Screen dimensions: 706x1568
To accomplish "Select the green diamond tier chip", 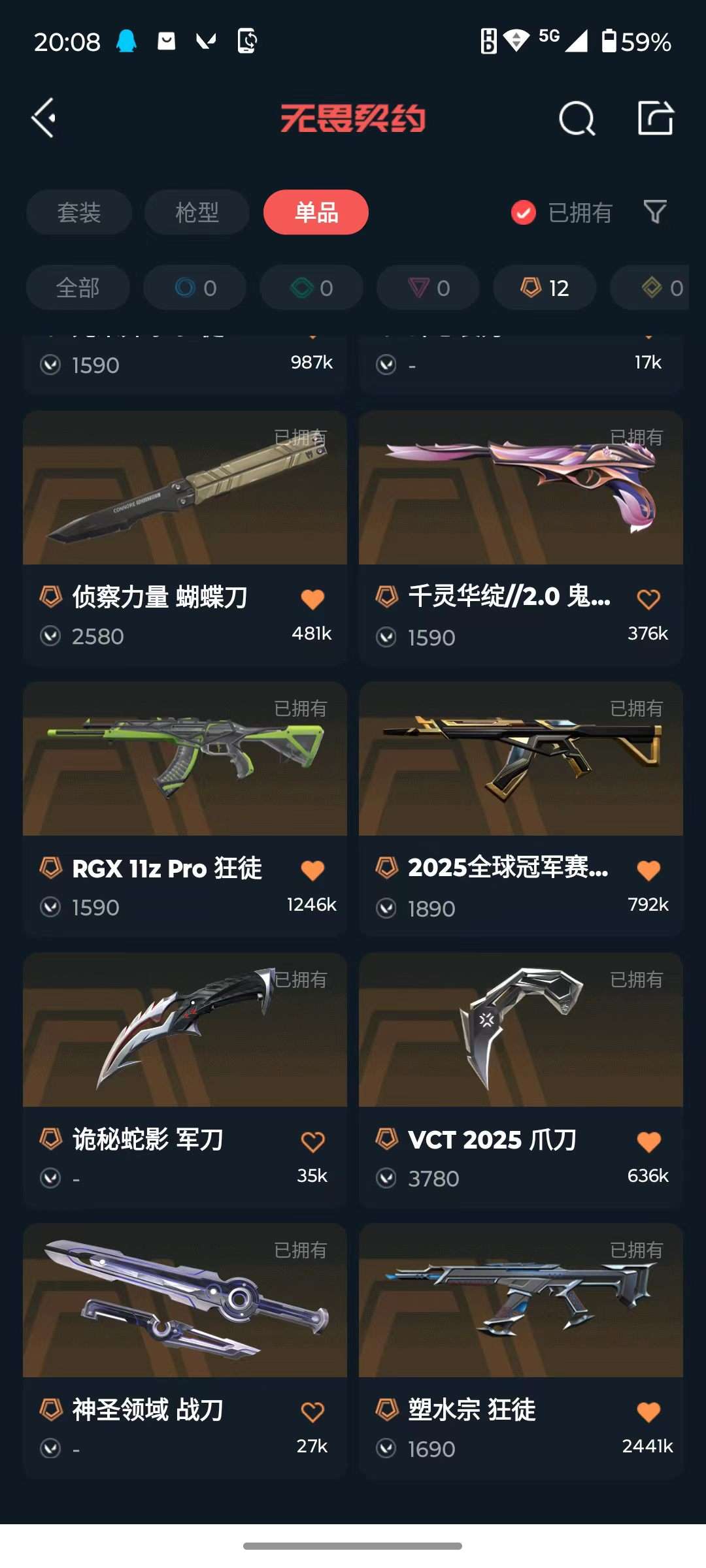I will [312, 287].
